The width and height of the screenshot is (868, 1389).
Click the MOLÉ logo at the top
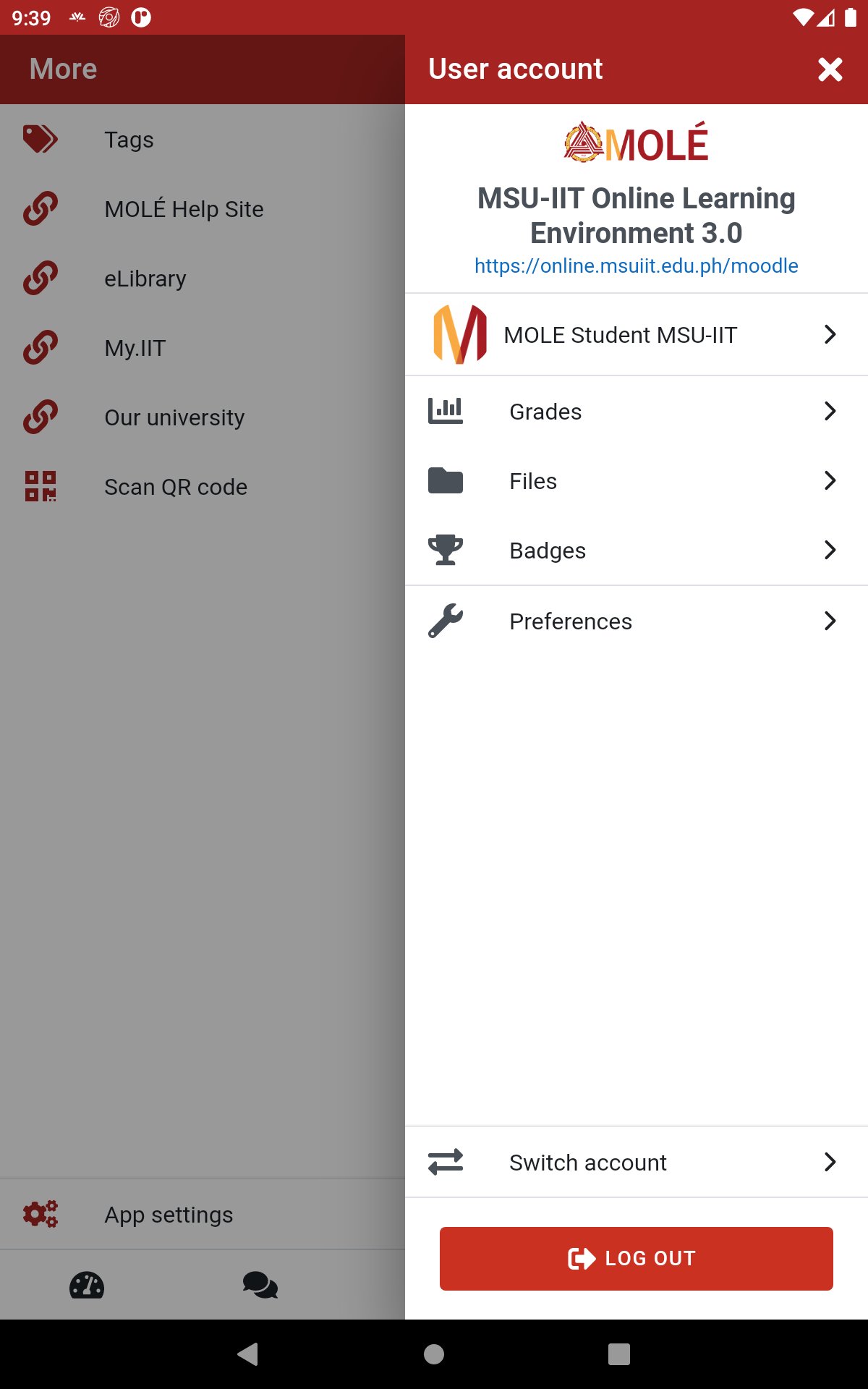pos(636,144)
